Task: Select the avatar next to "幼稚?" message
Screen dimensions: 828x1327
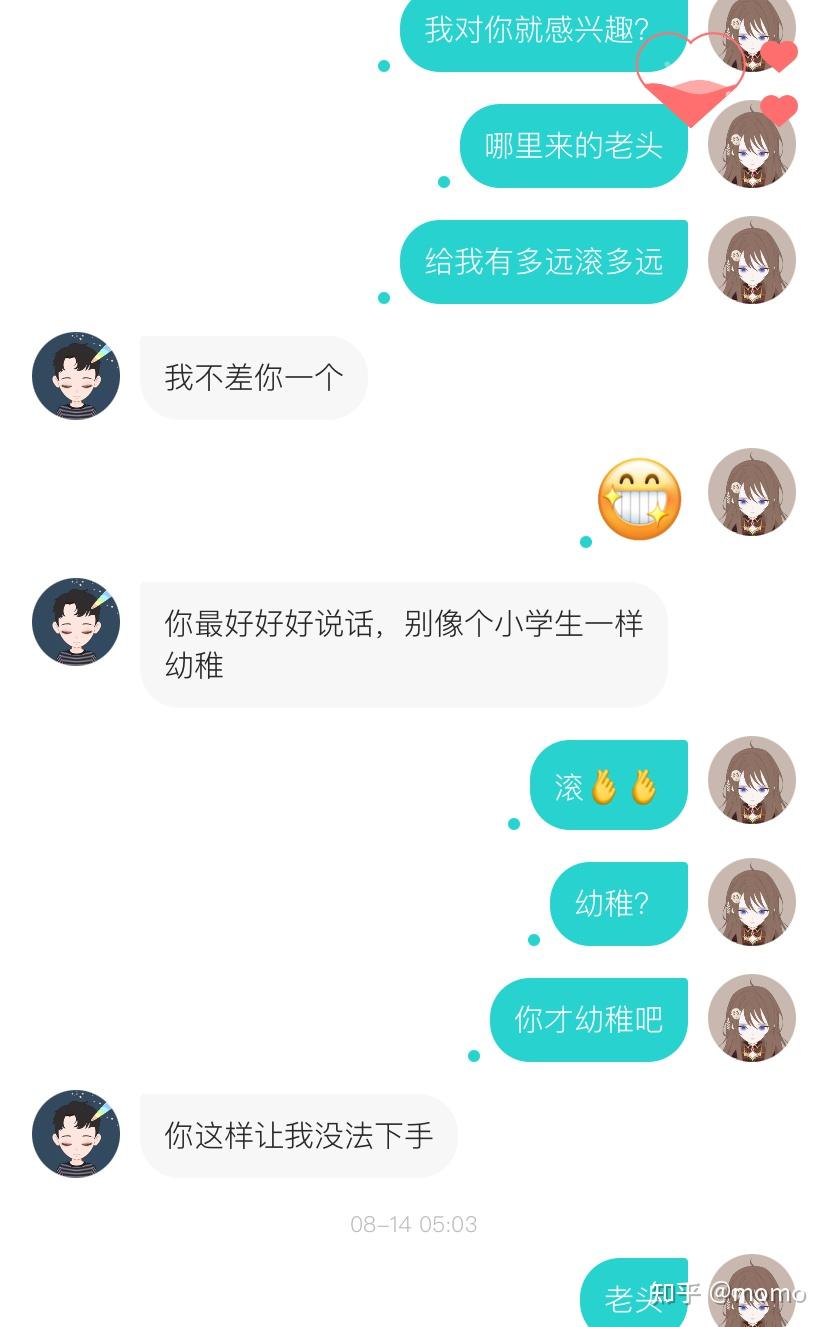Action: pyautogui.click(x=752, y=902)
